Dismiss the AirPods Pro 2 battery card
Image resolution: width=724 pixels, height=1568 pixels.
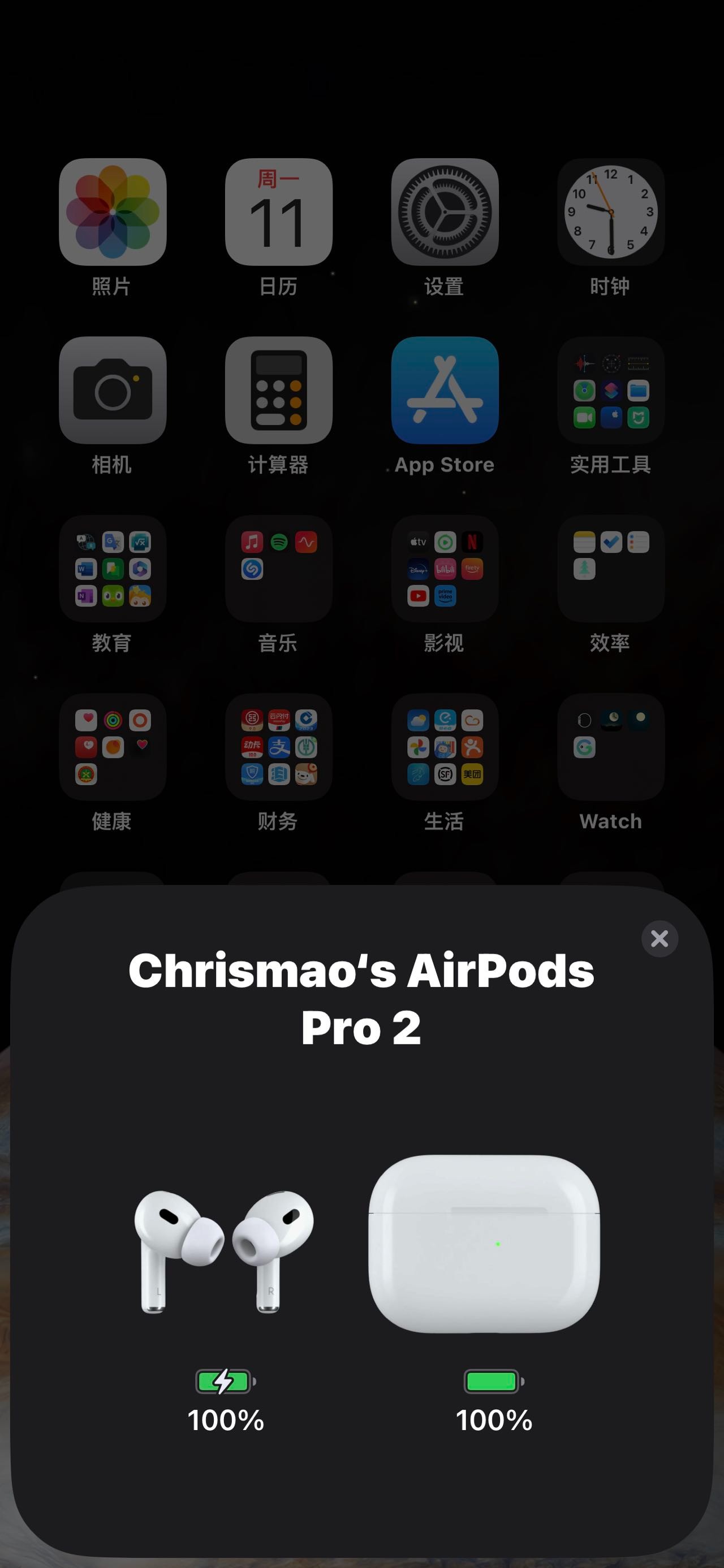pos(660,939)
